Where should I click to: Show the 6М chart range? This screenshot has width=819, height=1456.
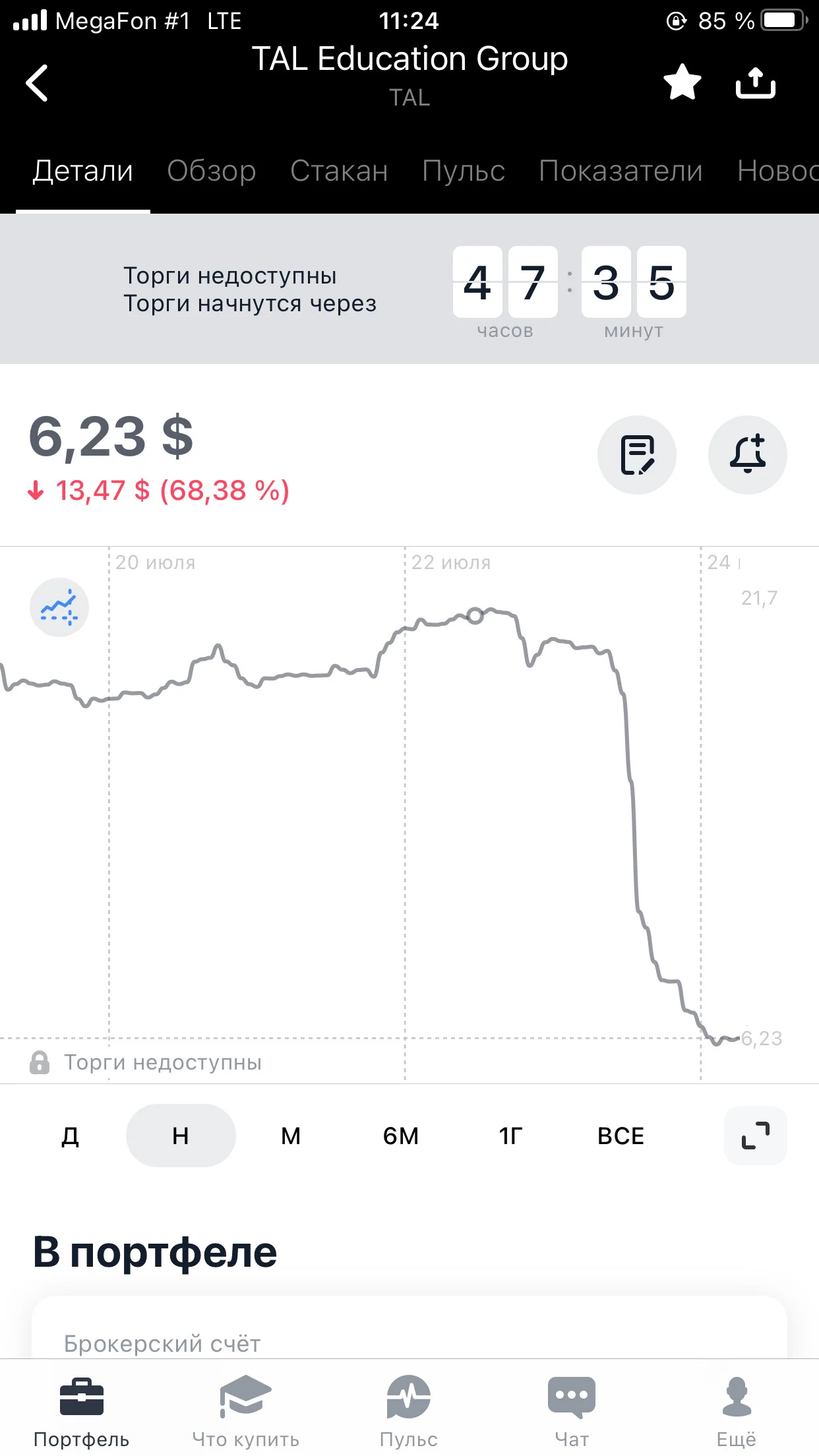pyautogui.click(x=401, y=1136)
